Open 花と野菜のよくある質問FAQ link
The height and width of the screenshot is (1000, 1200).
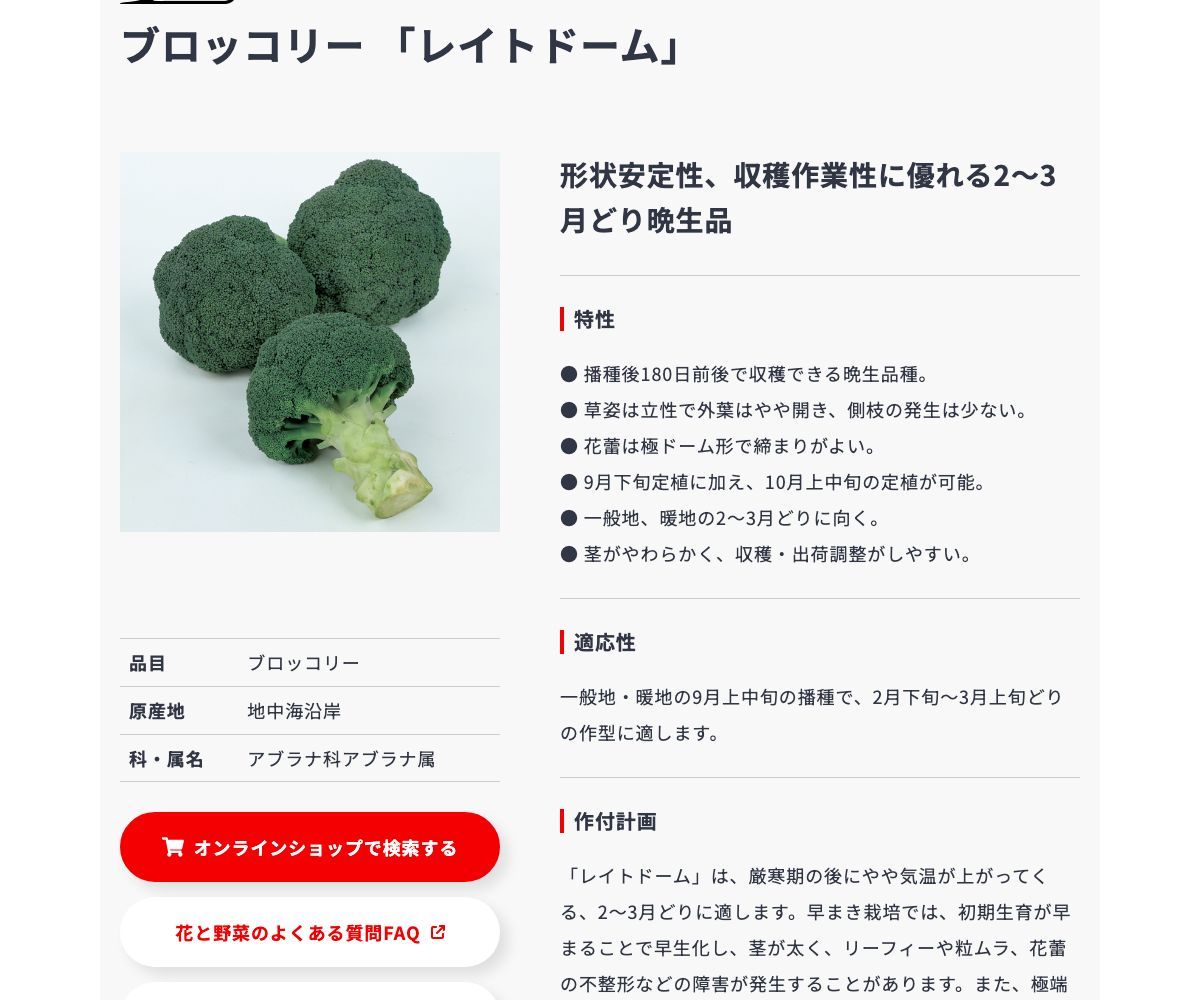click(x=310, y=933)
